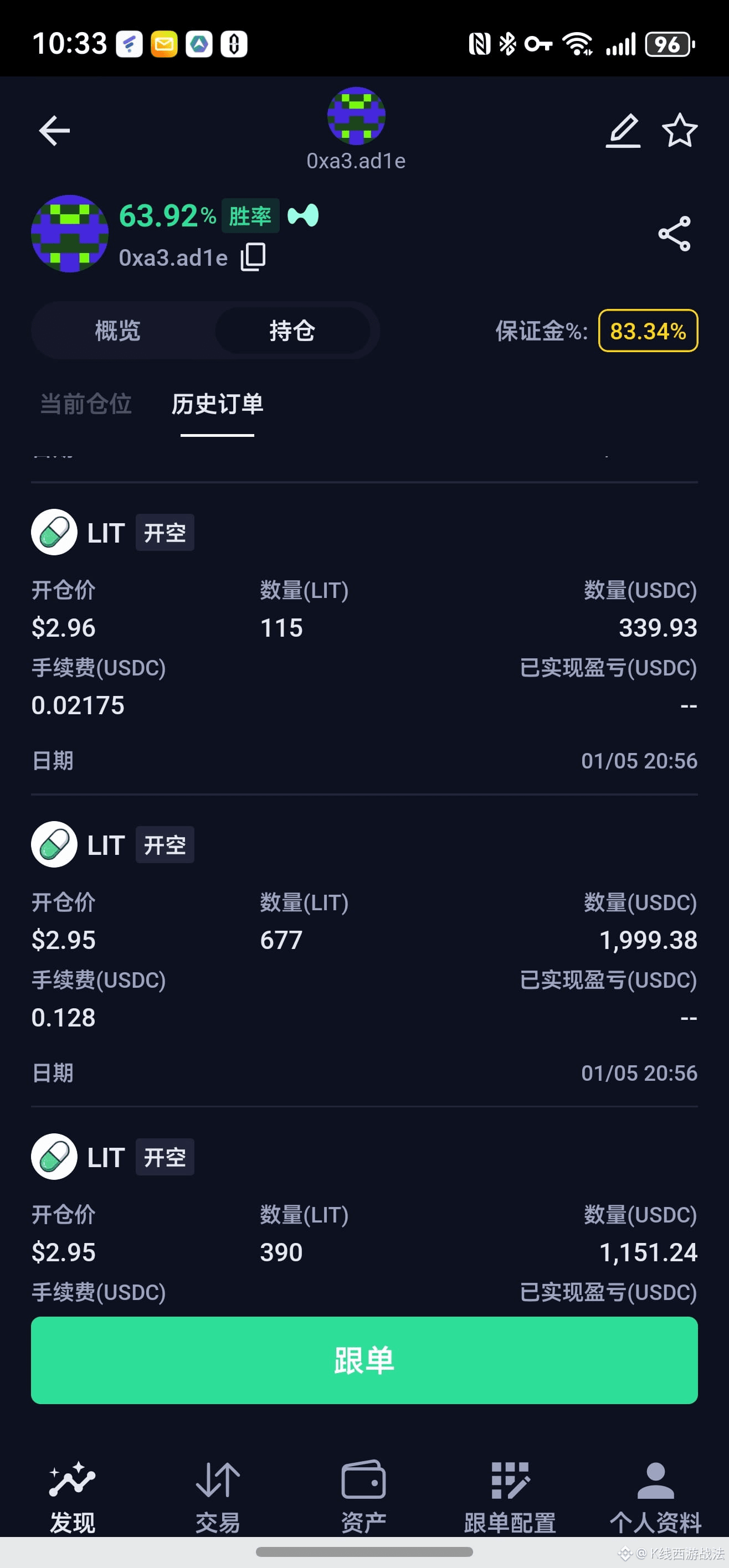This screenshot has height=1568, width=729.
Task: Switch to the 概览 tab
Action: coord(117,331)
